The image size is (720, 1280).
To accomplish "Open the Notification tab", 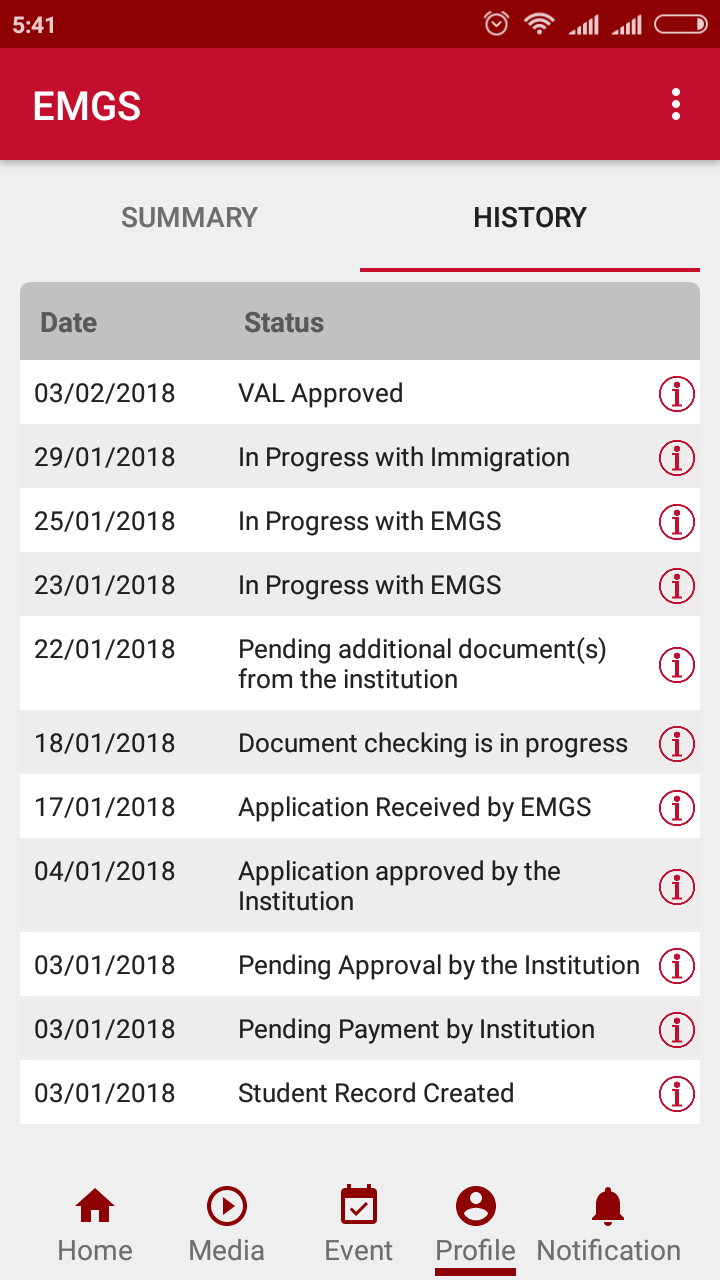I will pos(608,1225).
